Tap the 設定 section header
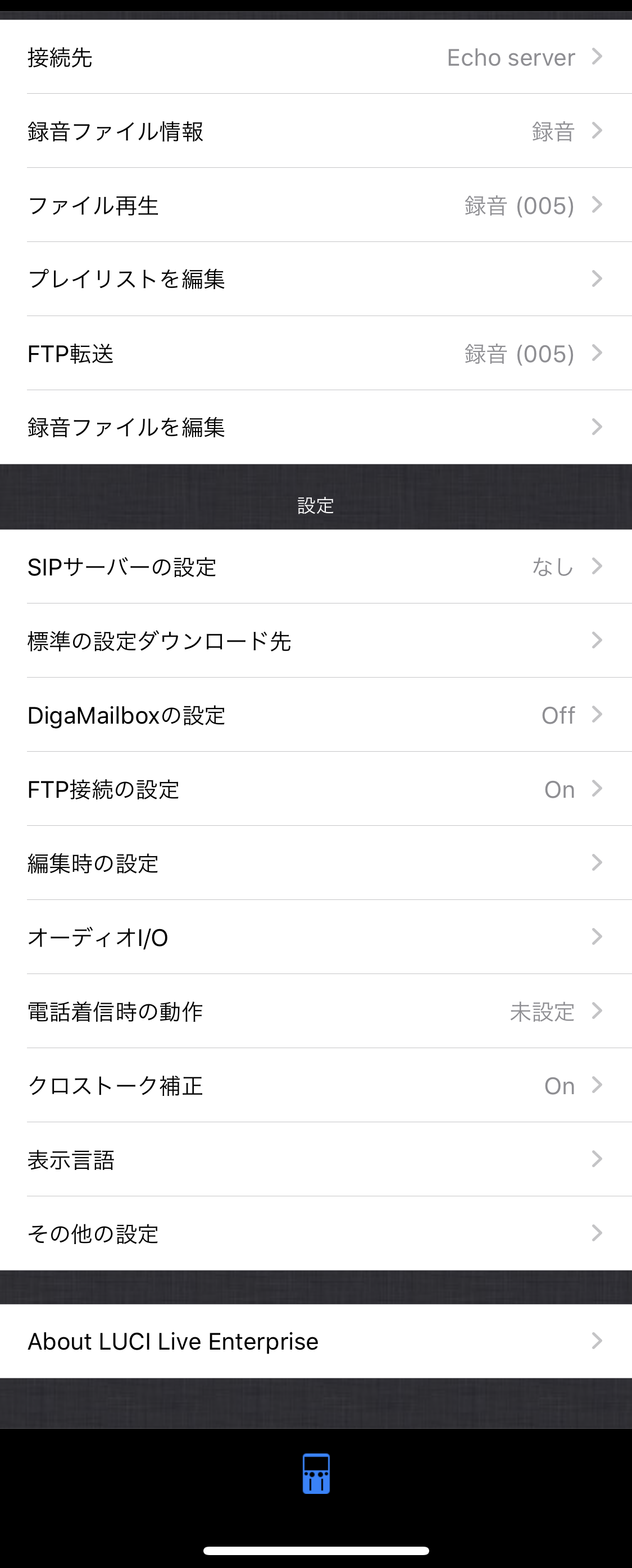This screenshot has height=1568, width=632. pyautogui.click(x=316, y=504)
